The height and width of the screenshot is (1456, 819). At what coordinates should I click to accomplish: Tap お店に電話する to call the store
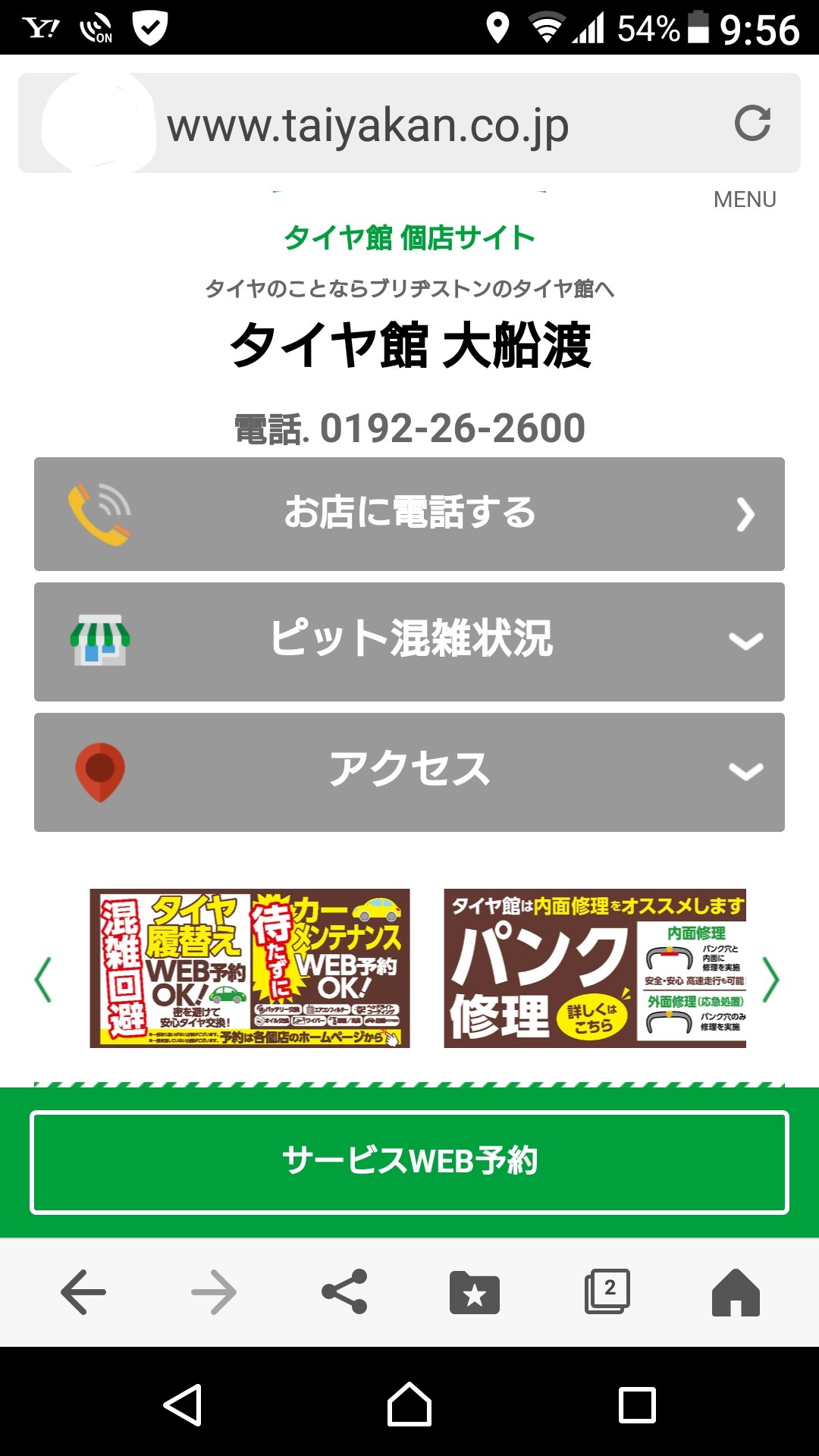tap(409, 514)
